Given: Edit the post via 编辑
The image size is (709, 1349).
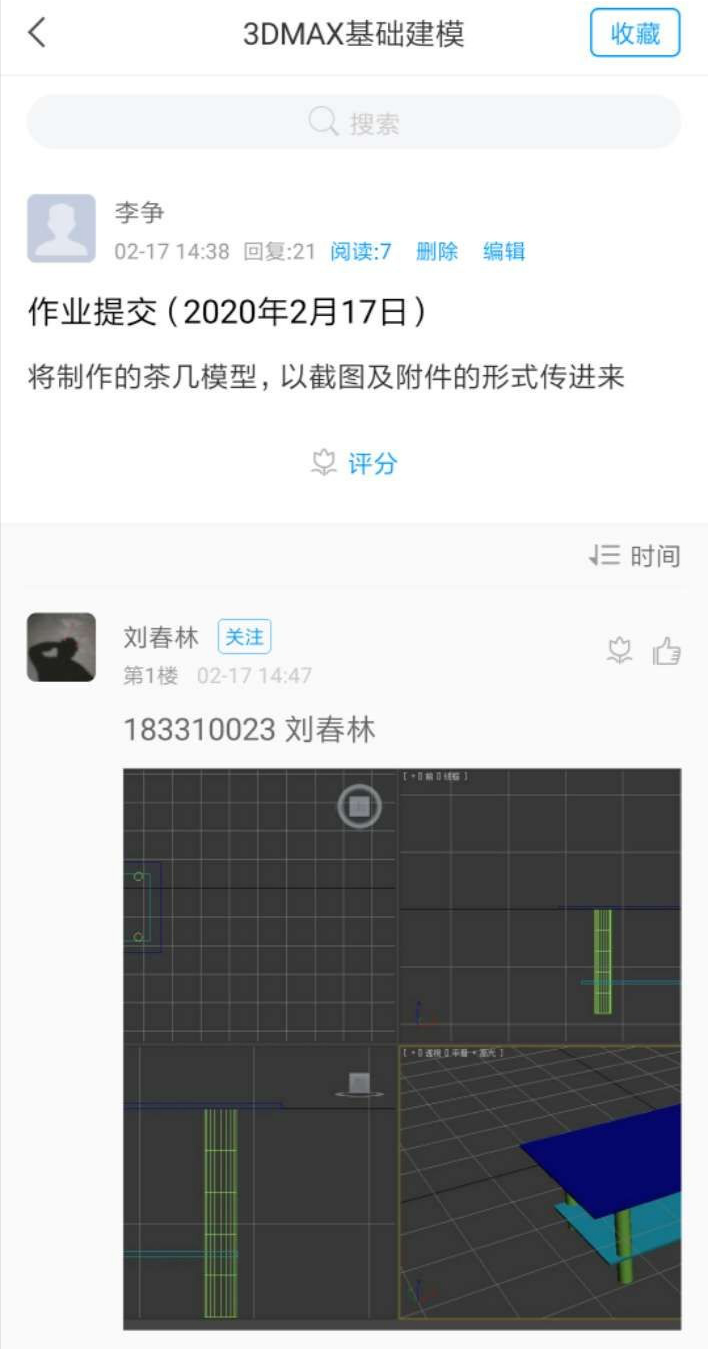Looking at the screenshot, I should (x=504, y=252).
